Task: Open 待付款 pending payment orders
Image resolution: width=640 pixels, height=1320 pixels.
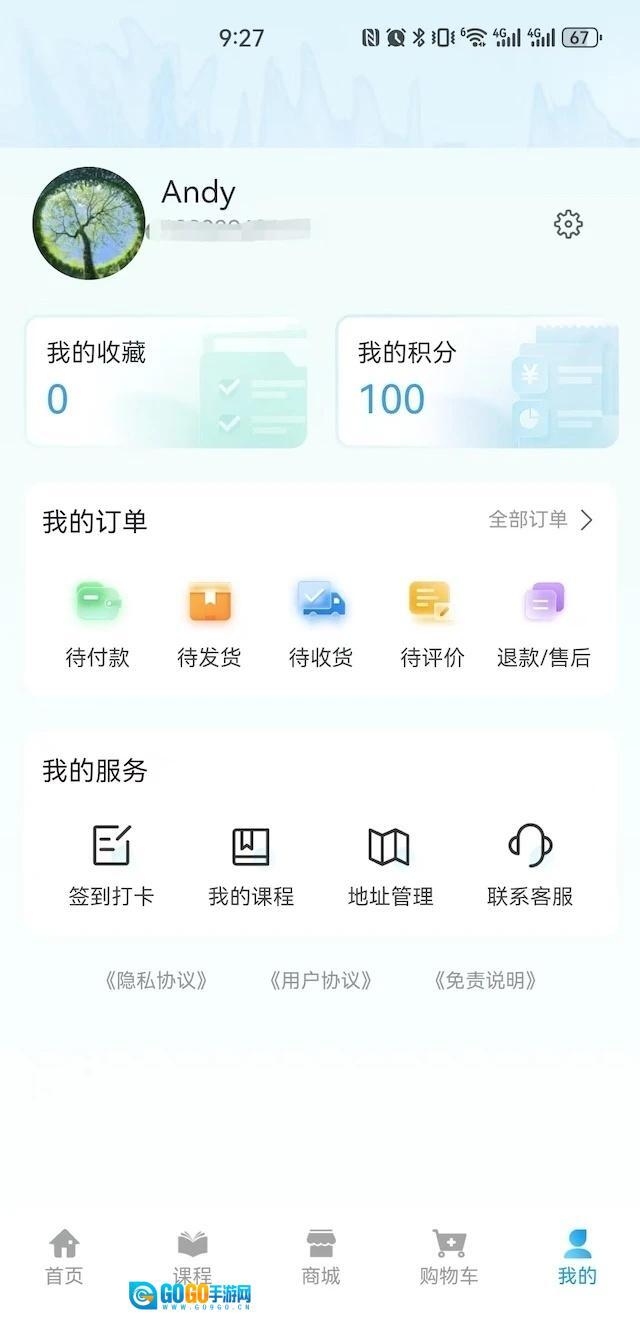Action: tap(98, 624)
